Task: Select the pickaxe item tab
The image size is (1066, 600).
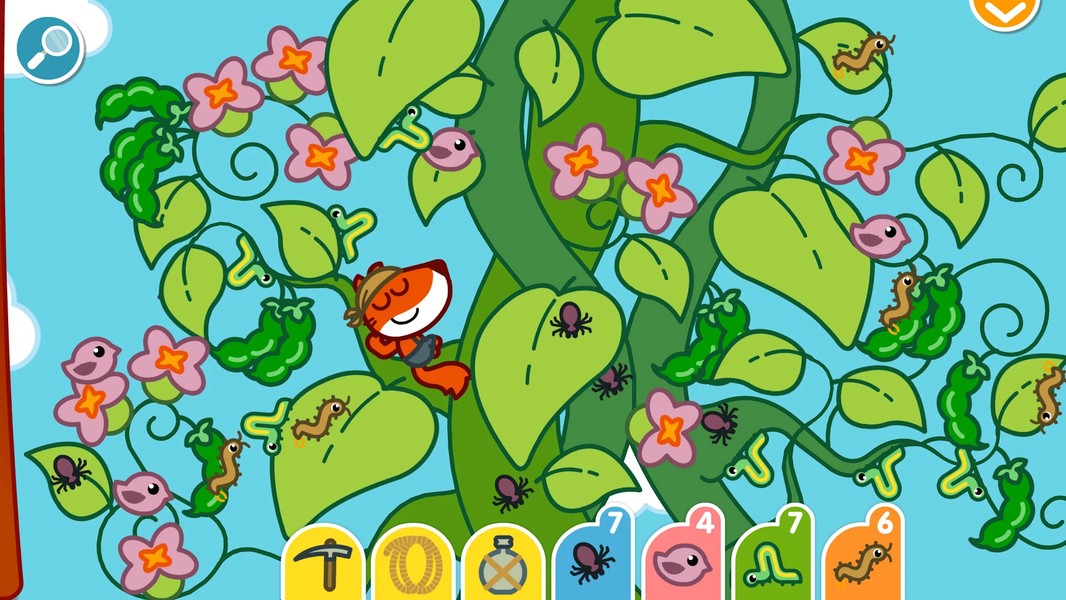Action: (x=323, y=567)
